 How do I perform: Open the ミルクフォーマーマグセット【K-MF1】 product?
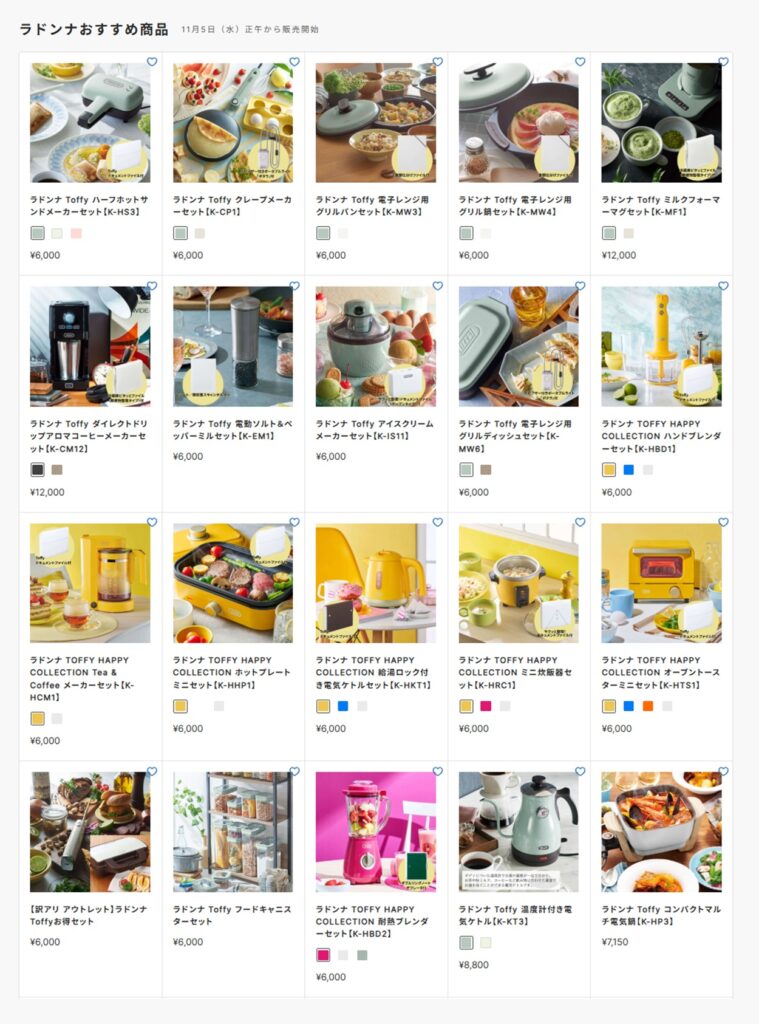[x=661, y=123]
